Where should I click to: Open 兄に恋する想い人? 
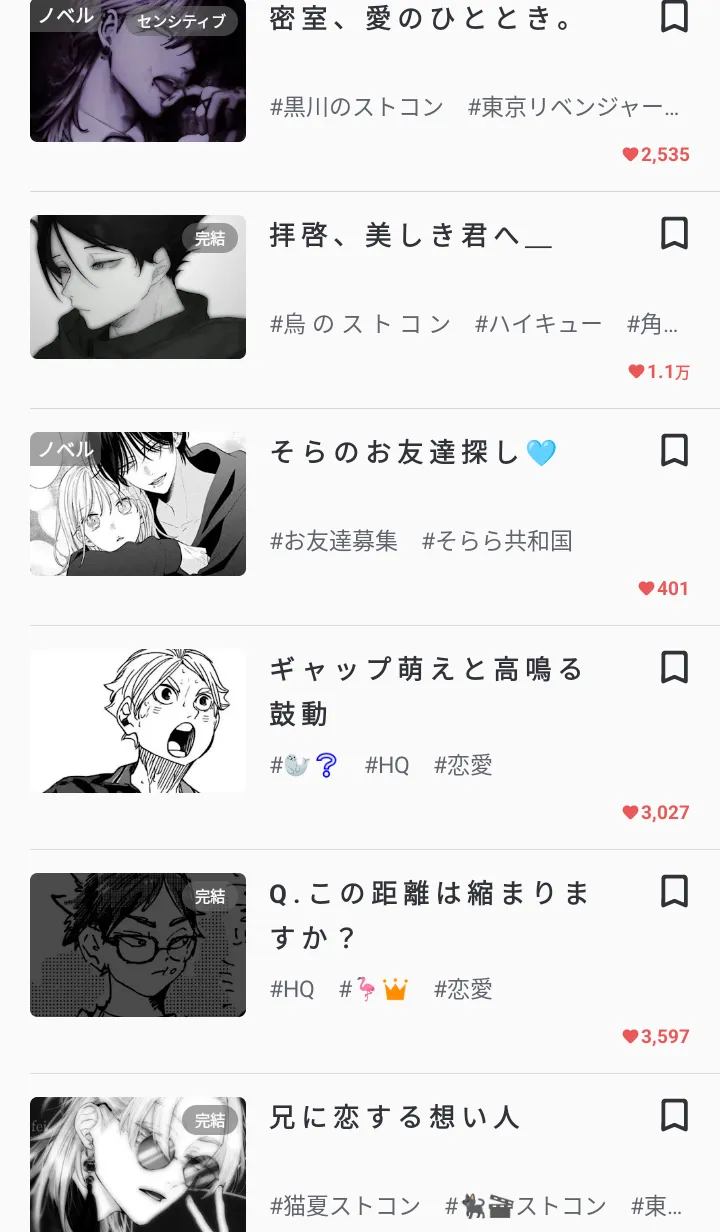[395, 1117]
